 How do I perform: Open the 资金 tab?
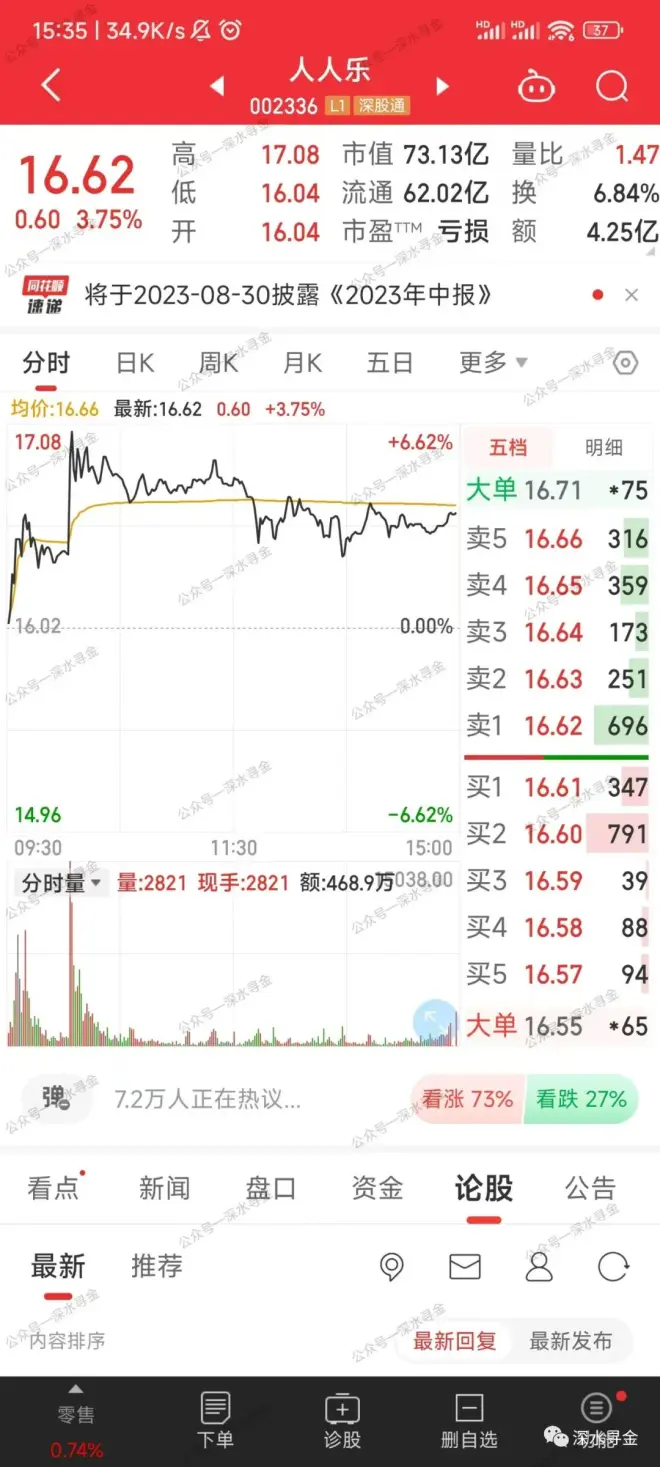pyautogui.click(x=377, y=1188)
